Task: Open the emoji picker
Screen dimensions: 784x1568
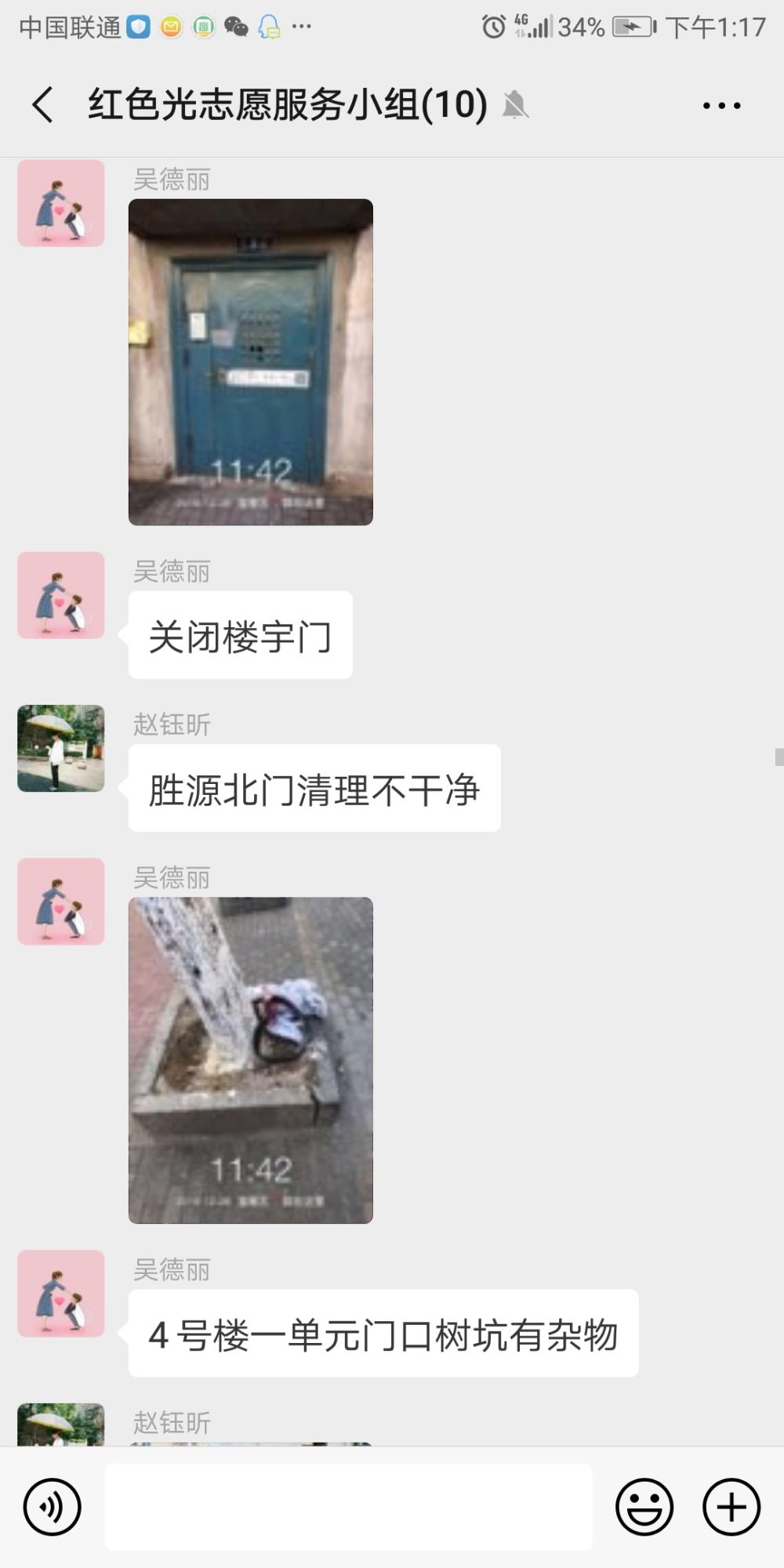Action: pyautogui.click(x=644, y=1507)
